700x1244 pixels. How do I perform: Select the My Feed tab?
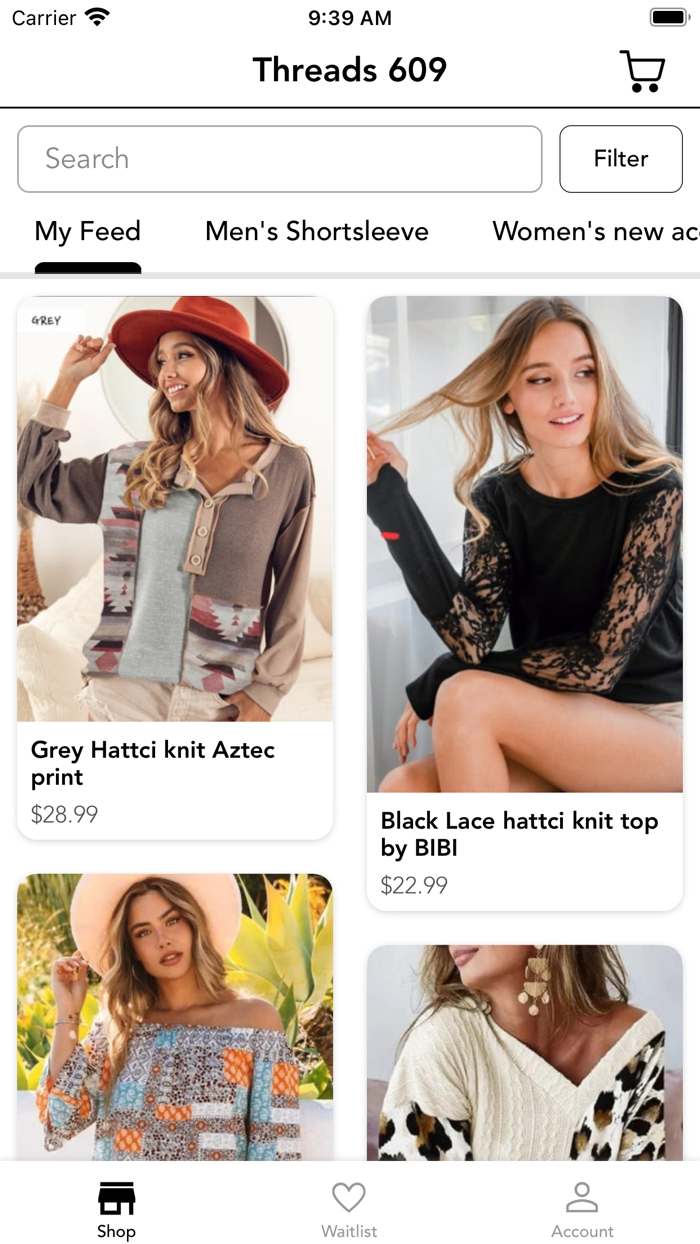click(x=88, y=232)
